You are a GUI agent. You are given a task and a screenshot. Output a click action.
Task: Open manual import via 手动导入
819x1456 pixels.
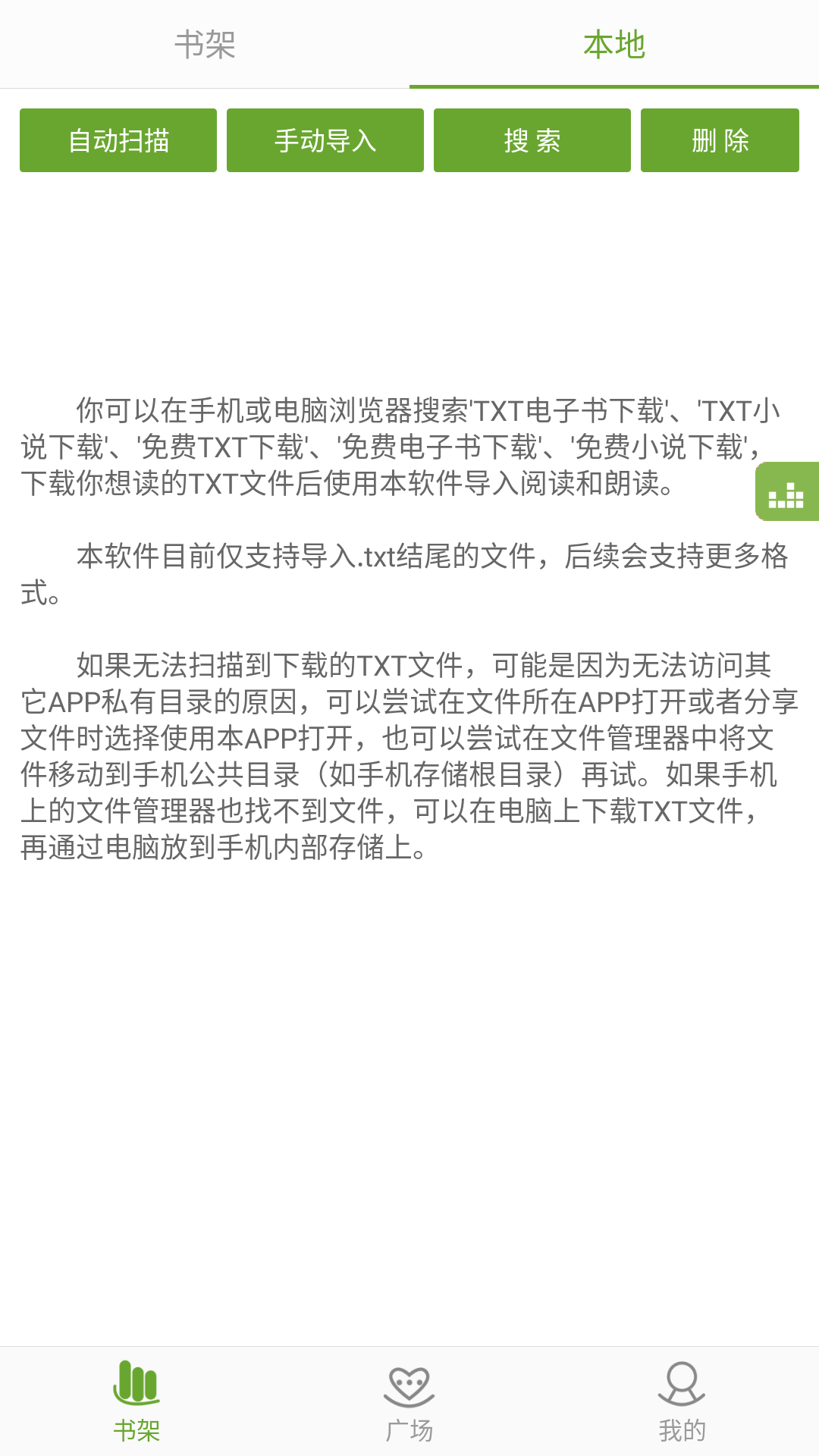point(325,140)
